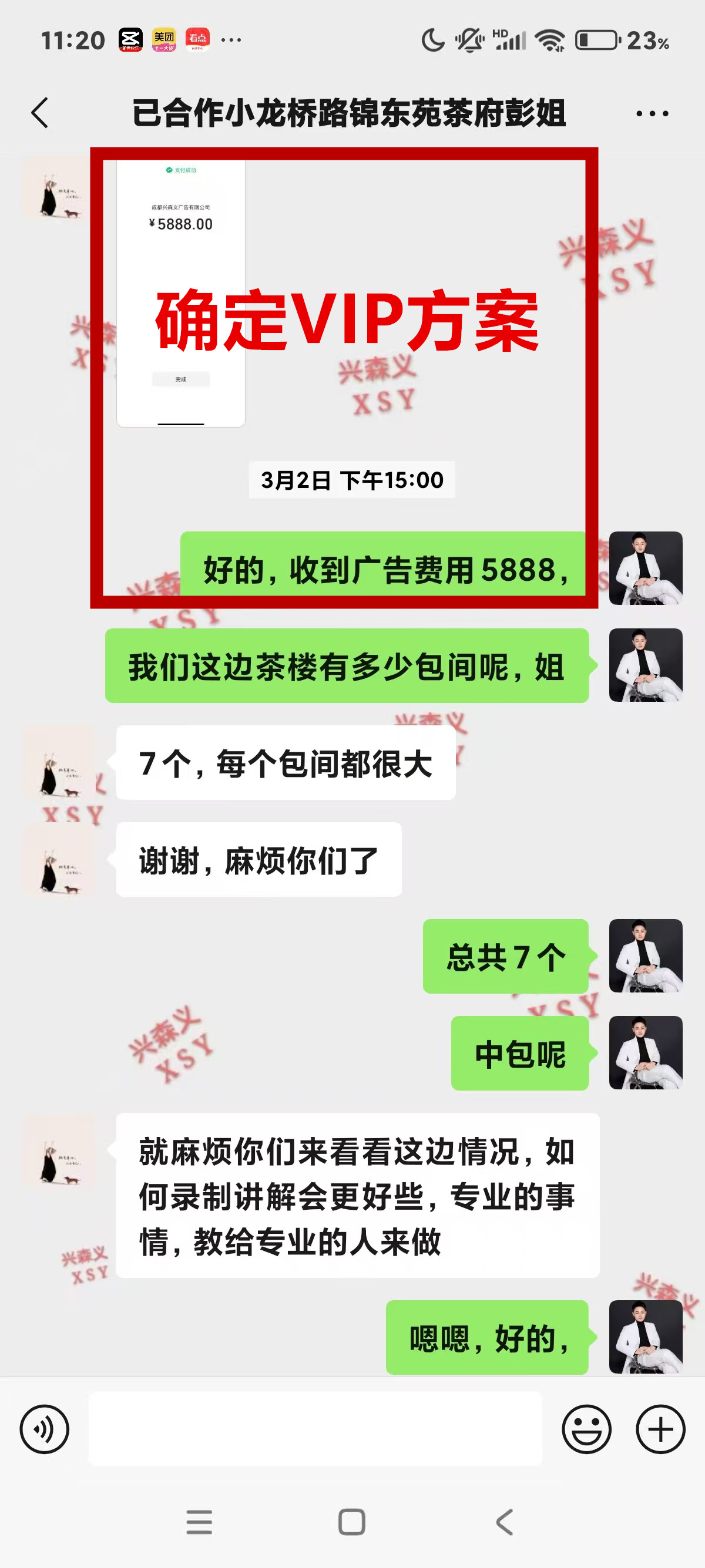The width and height of the screenshot is (705, 1568).
Task: Open the chat's three-dot menu
Action: click(652, 113)
